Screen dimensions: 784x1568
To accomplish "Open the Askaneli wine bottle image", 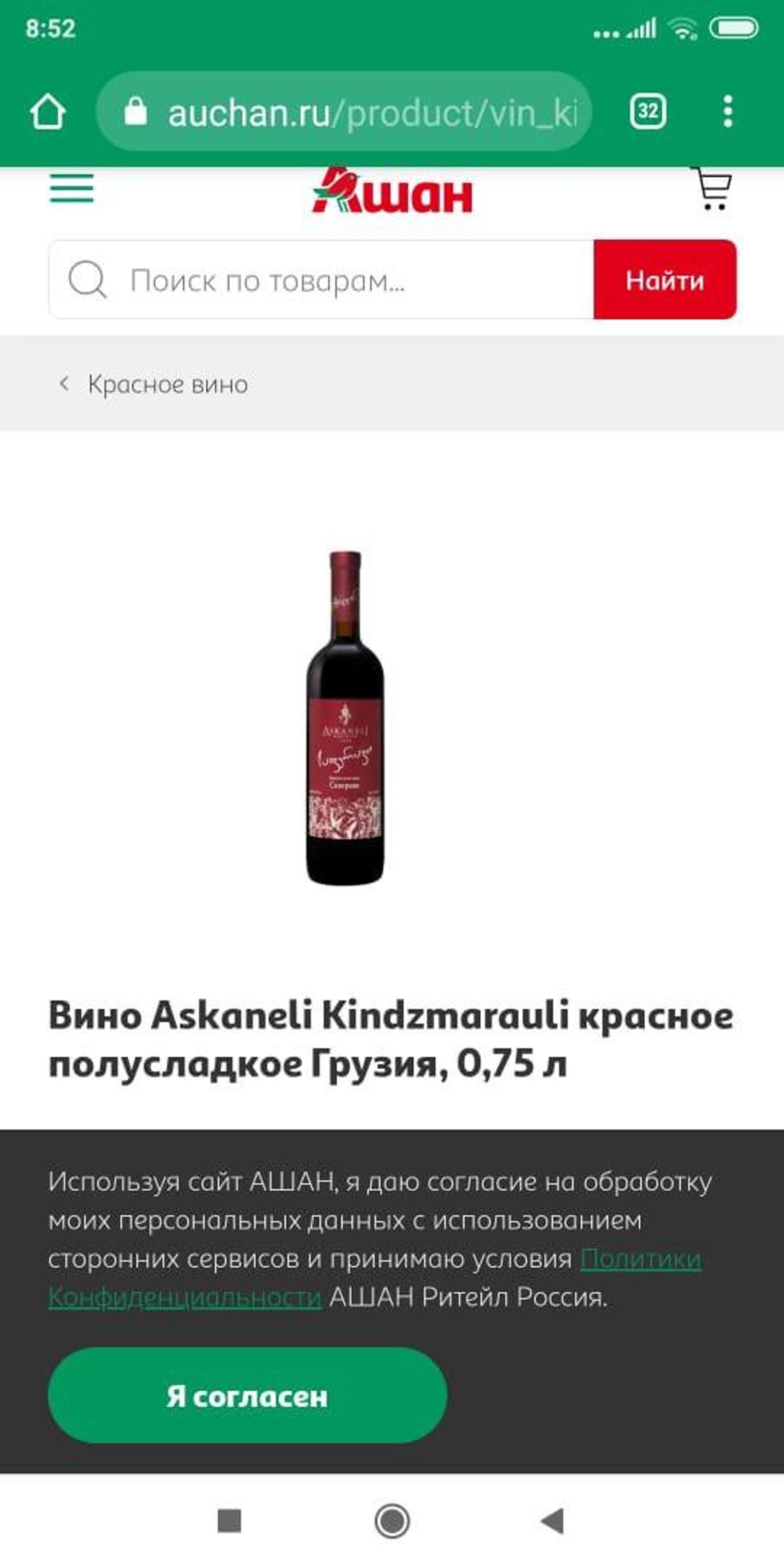I will 345,718.
